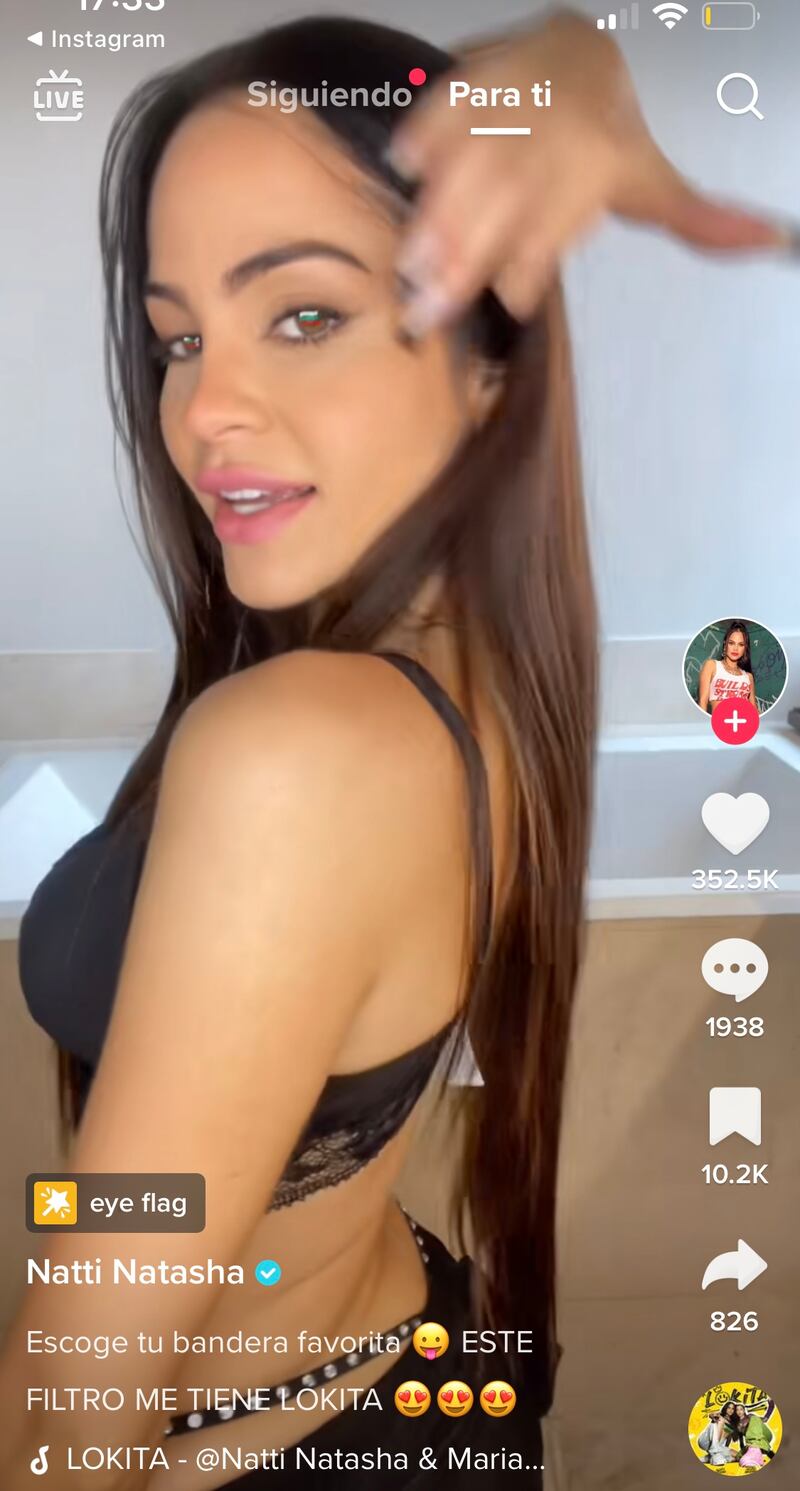800x1491 pixels.
Task: Save the video with the bookmark icon
Action: 735,1117
